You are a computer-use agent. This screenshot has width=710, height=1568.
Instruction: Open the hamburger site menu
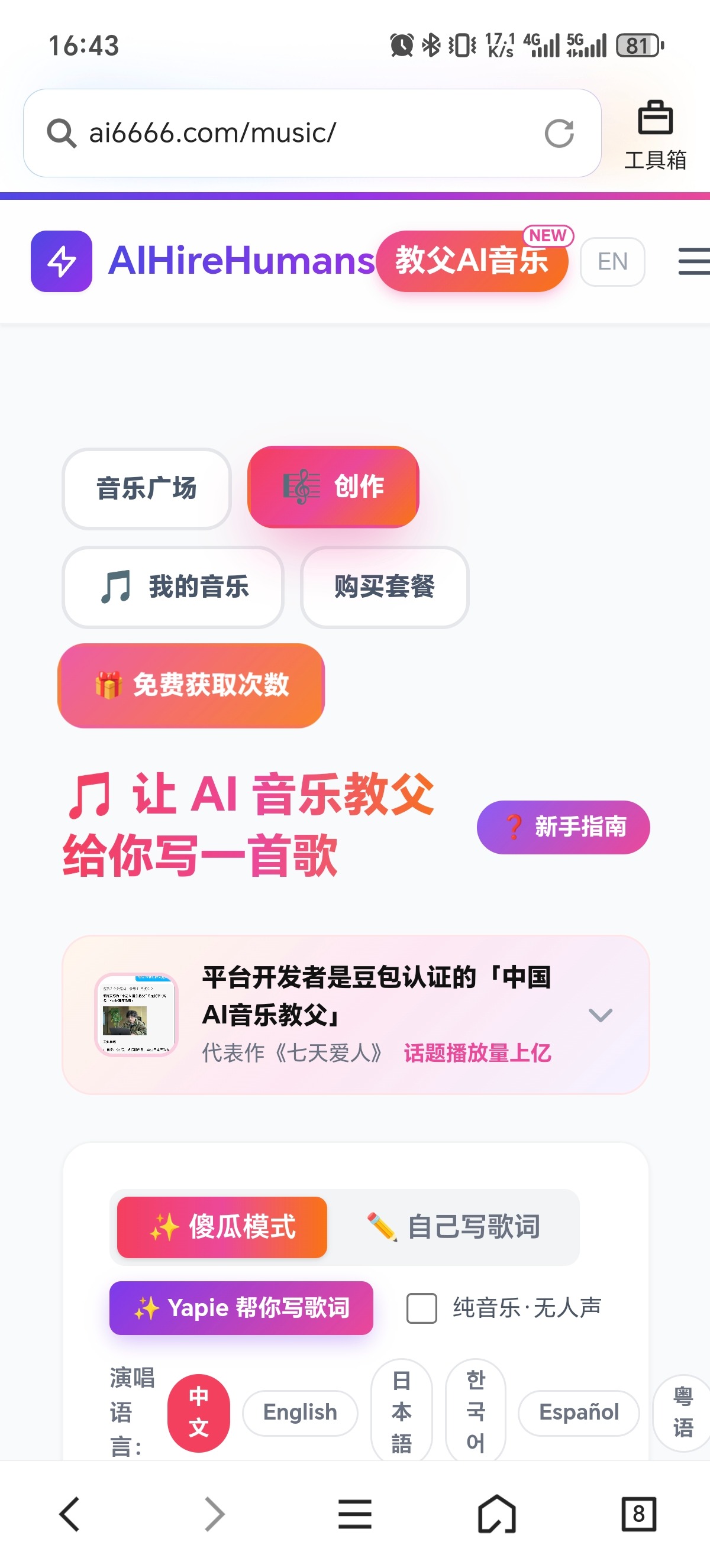pos(693,261)
